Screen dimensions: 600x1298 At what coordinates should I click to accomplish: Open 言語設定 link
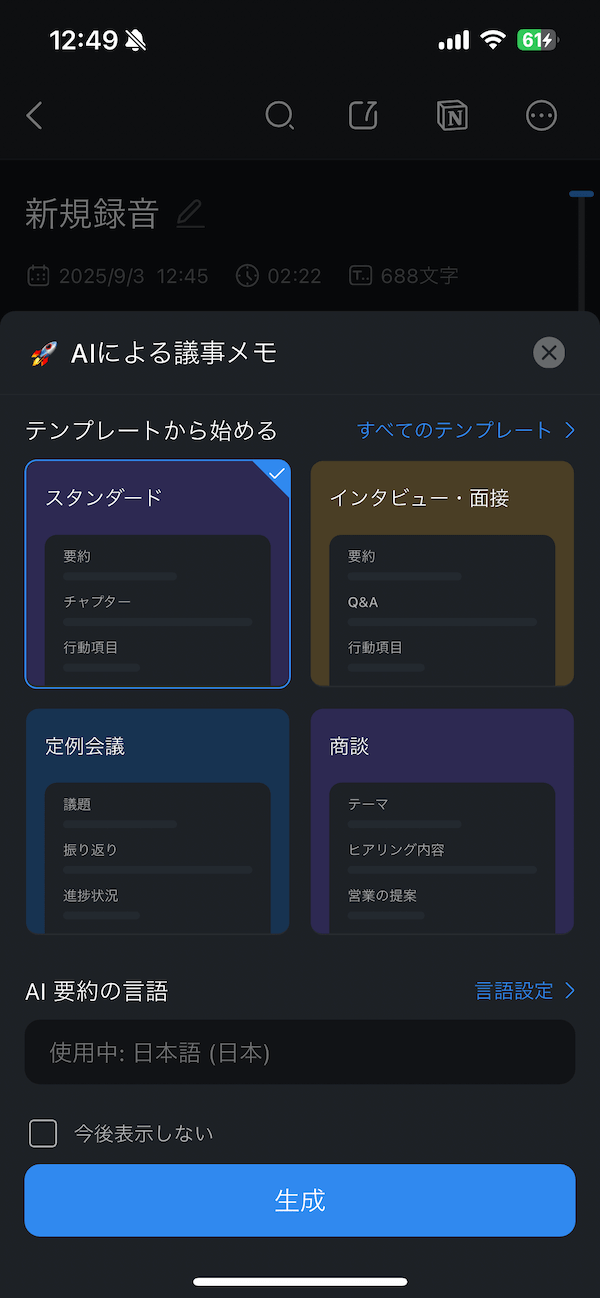point(525,991)
